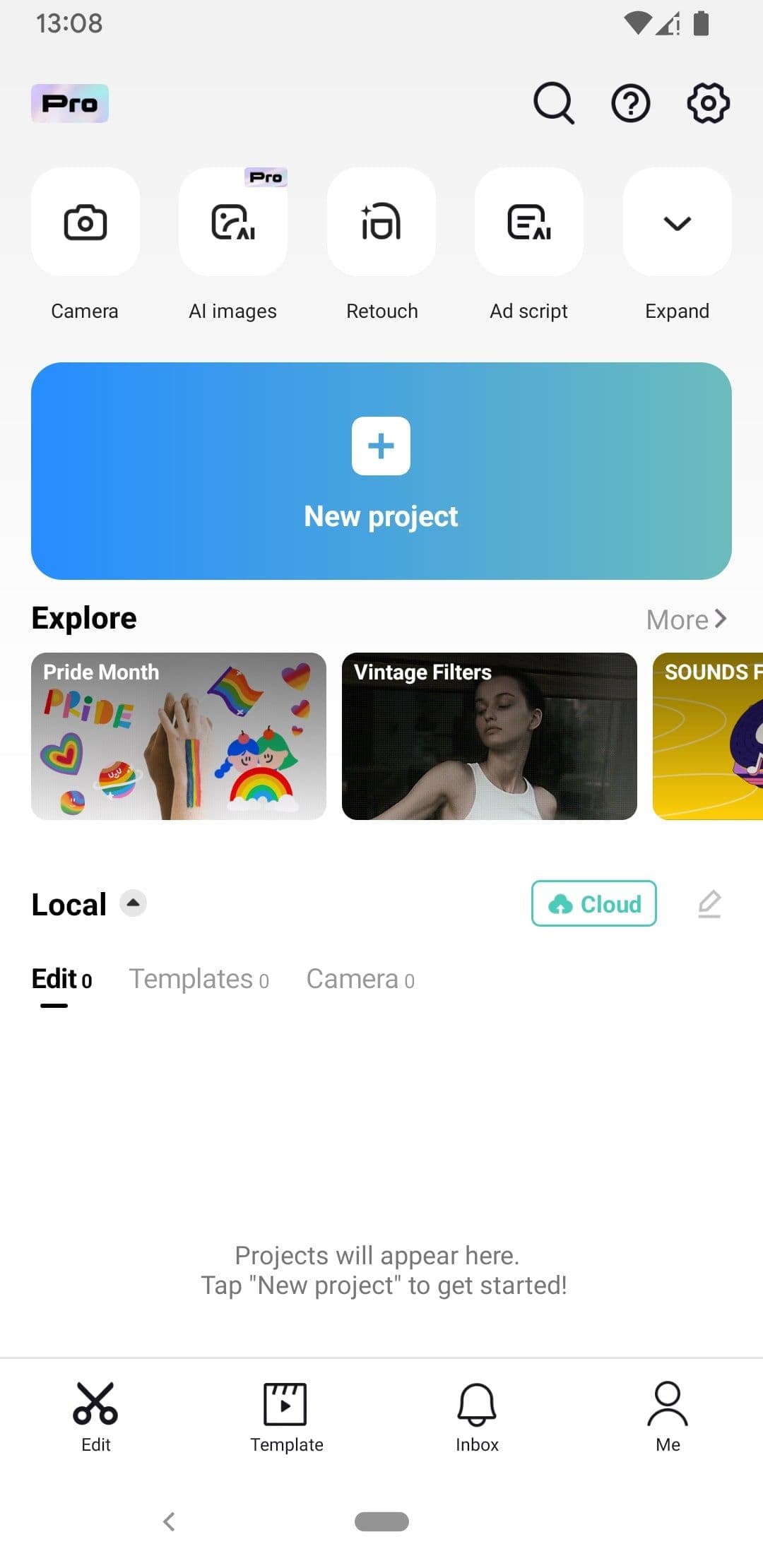The width and height of the screenshot is (763, 1568).
Task: Open the Ad script tool
Action: point(529,222)
